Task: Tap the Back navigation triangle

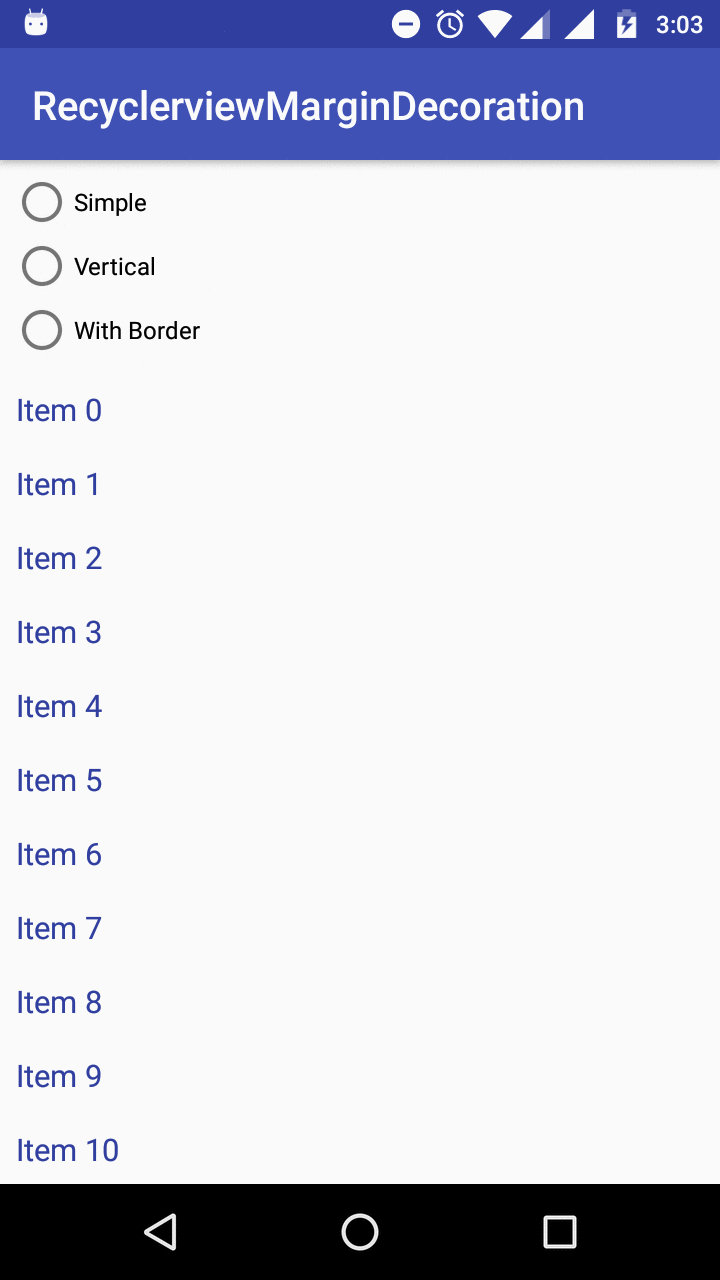Action: [160, 1232]
